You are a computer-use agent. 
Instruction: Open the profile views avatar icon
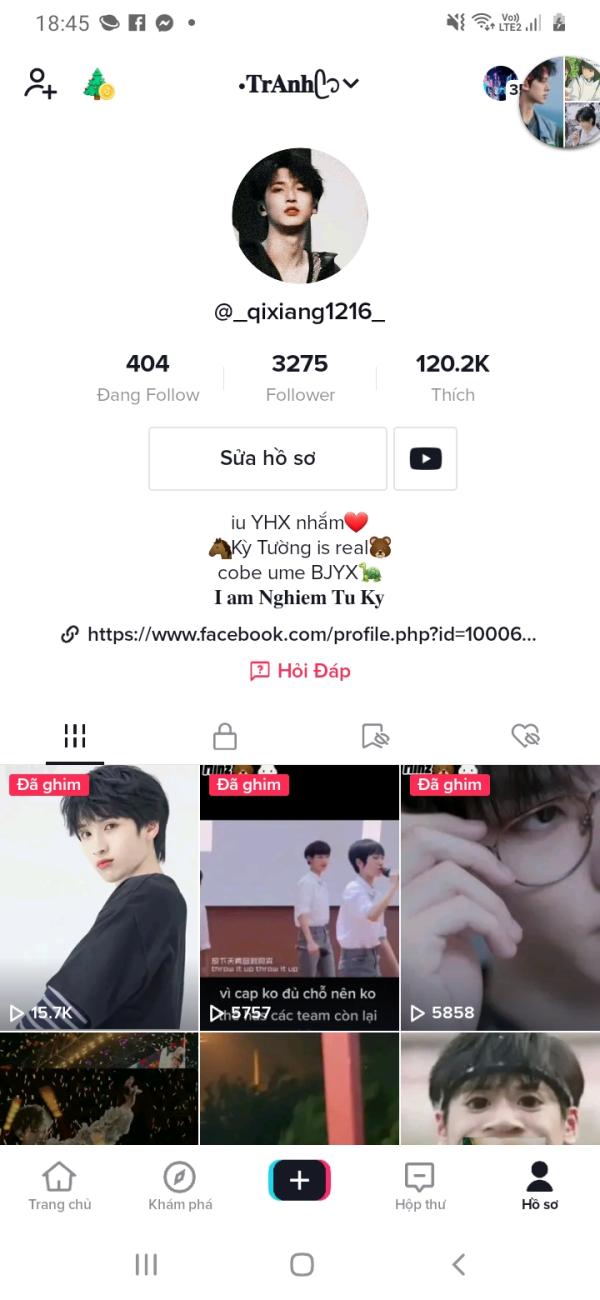pyautogui.click(x=499, y=84)
